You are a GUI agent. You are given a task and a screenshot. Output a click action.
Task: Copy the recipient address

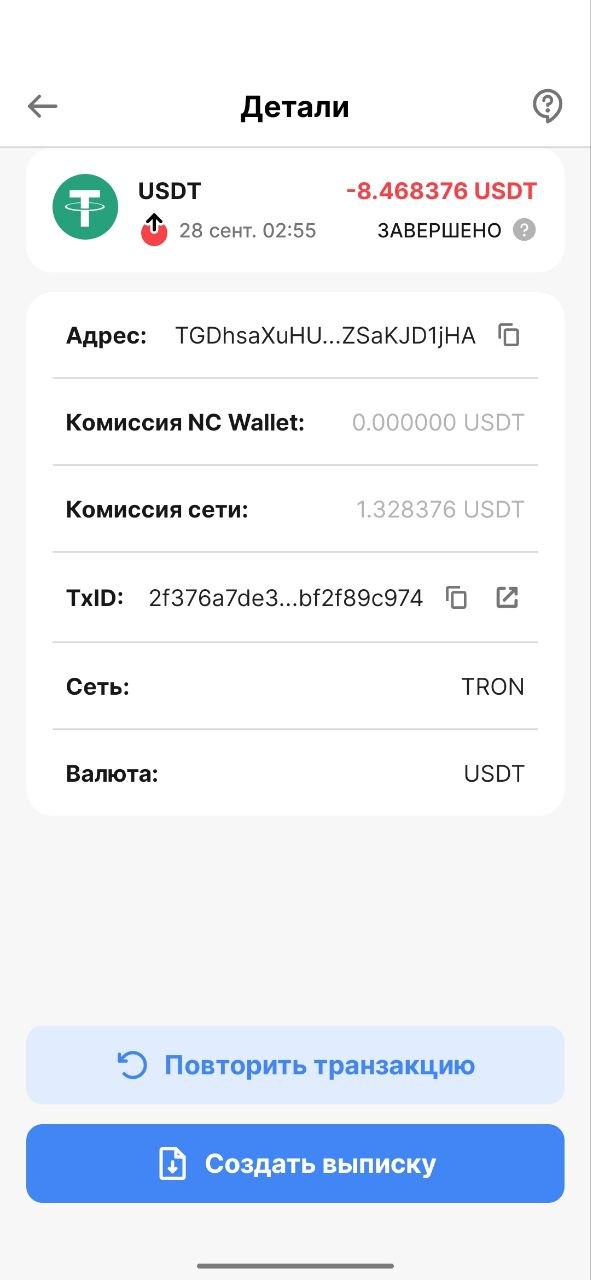coord(510,335)
